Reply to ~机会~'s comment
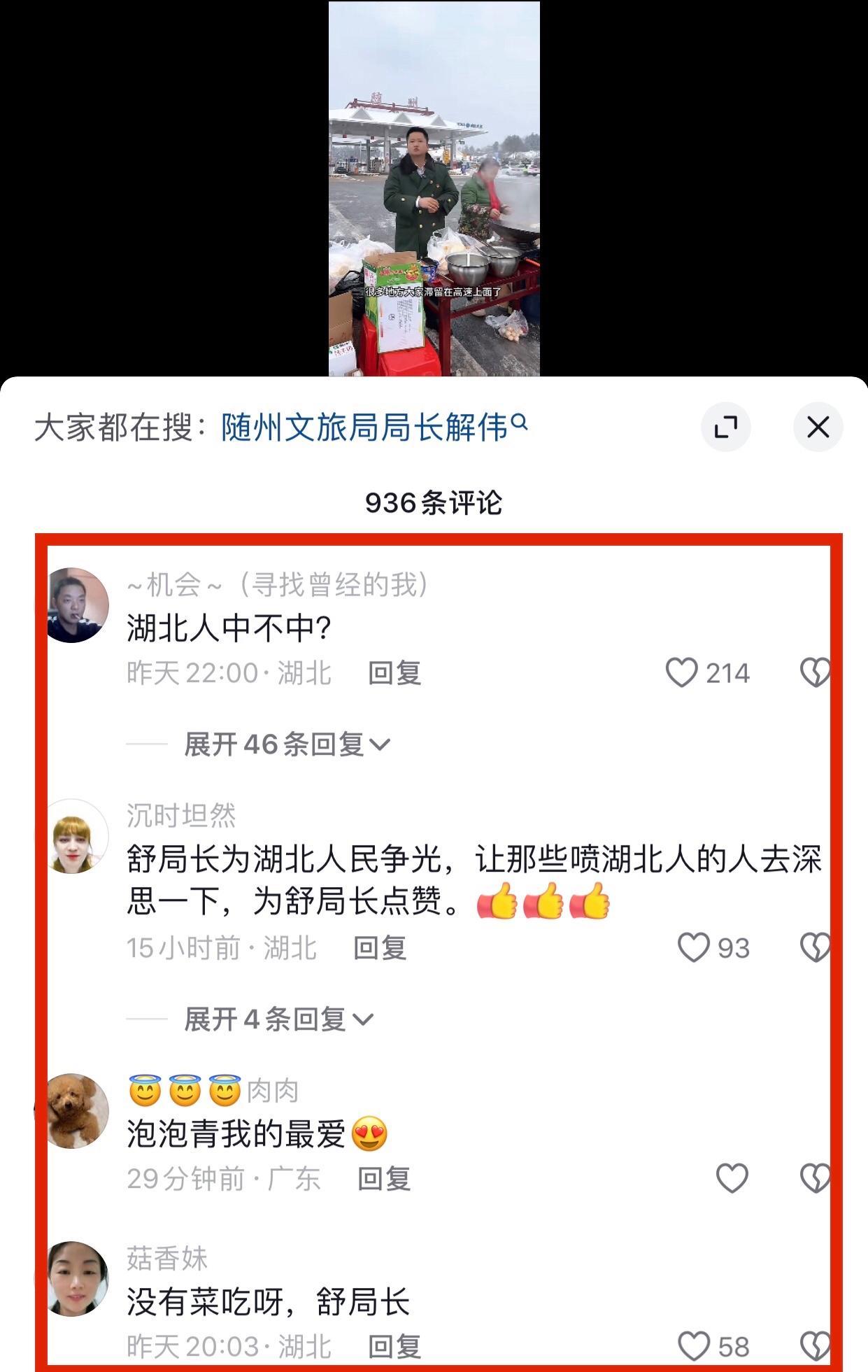Image resolution: width=868 pixels, height=1372 pixels. 394,673
